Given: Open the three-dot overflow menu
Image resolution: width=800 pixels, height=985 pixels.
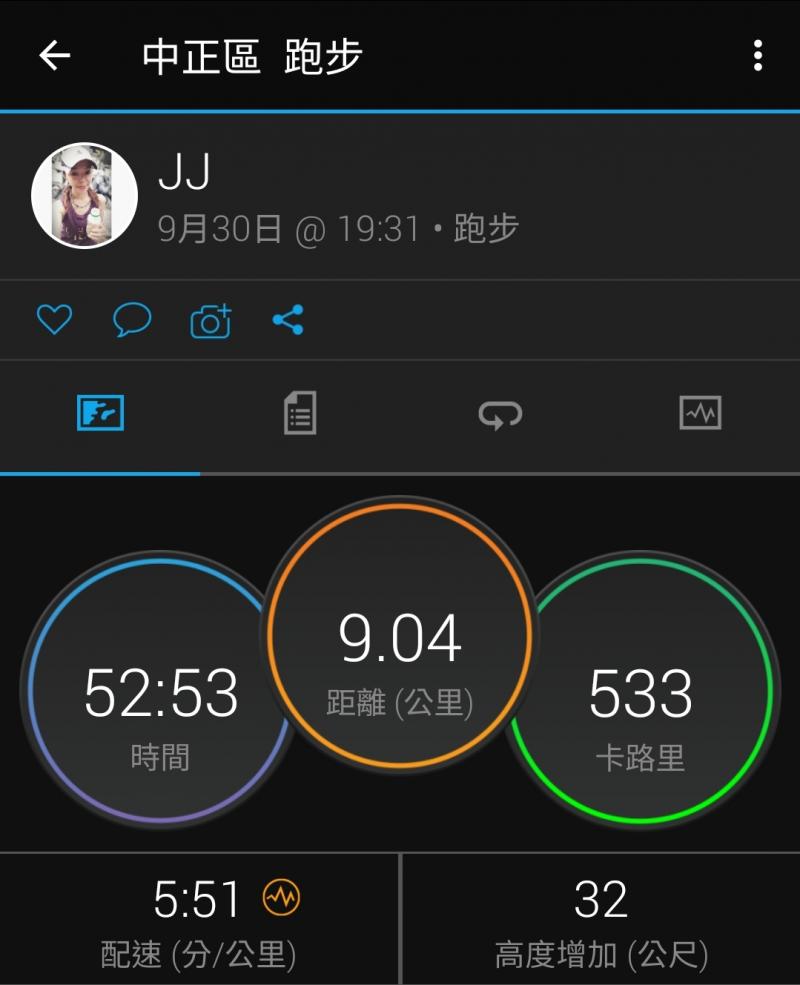Looking at the screenshot, I should pos(758,56).
